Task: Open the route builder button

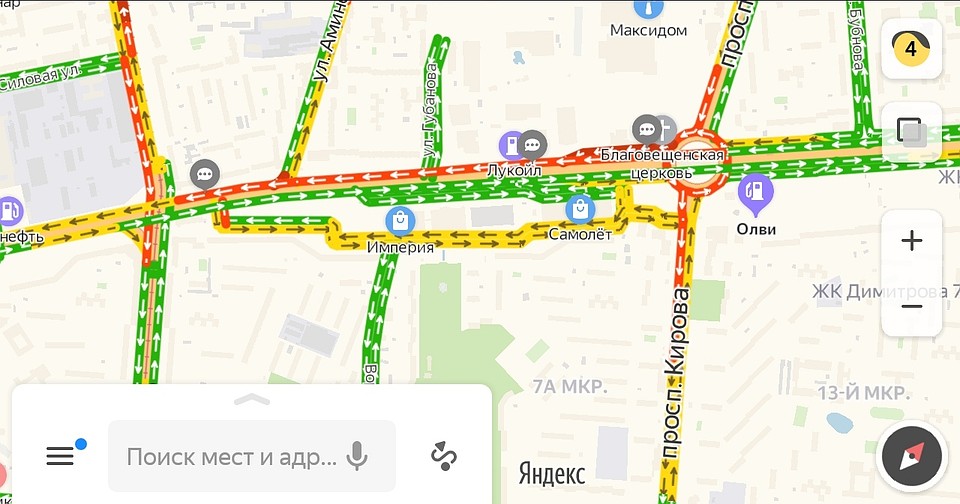Action: 444,456
